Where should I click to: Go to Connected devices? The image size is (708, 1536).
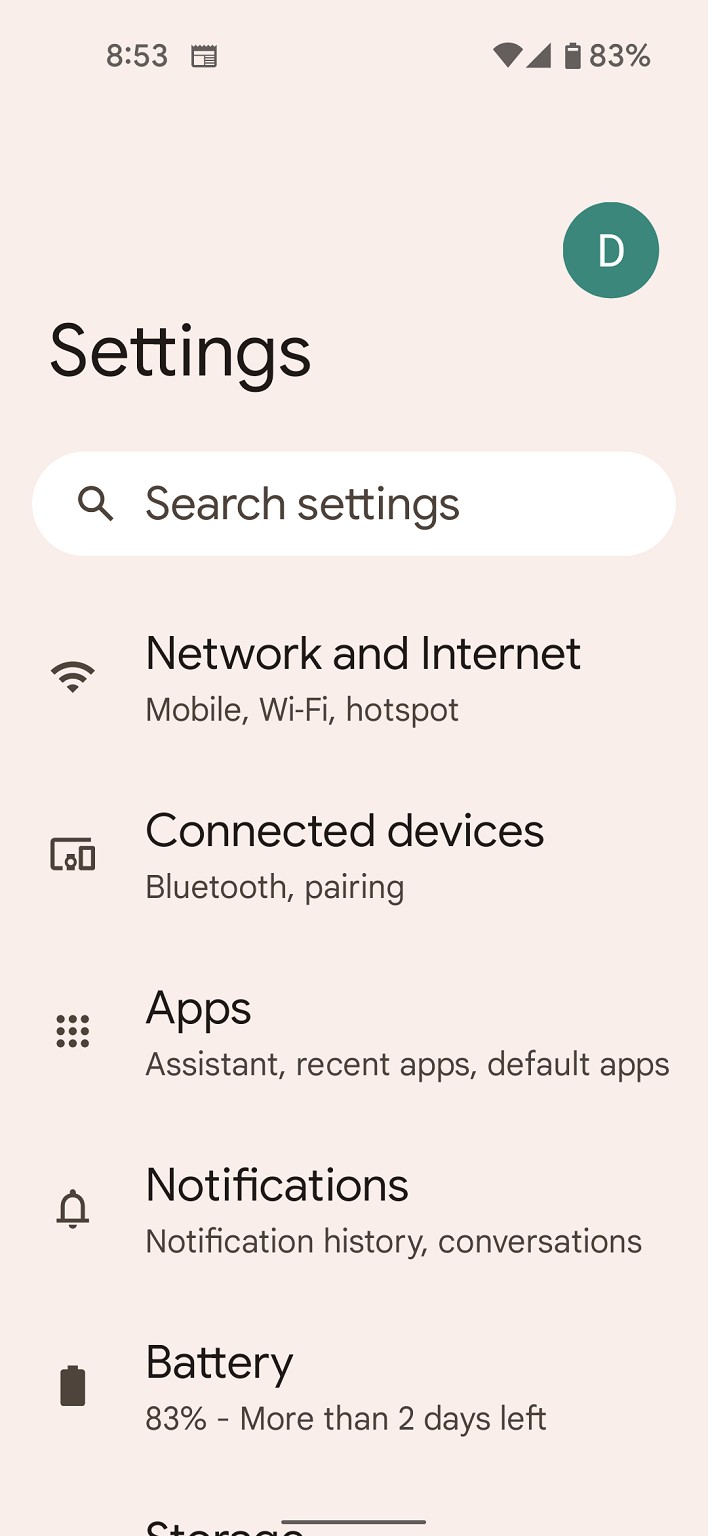[354, 857]
